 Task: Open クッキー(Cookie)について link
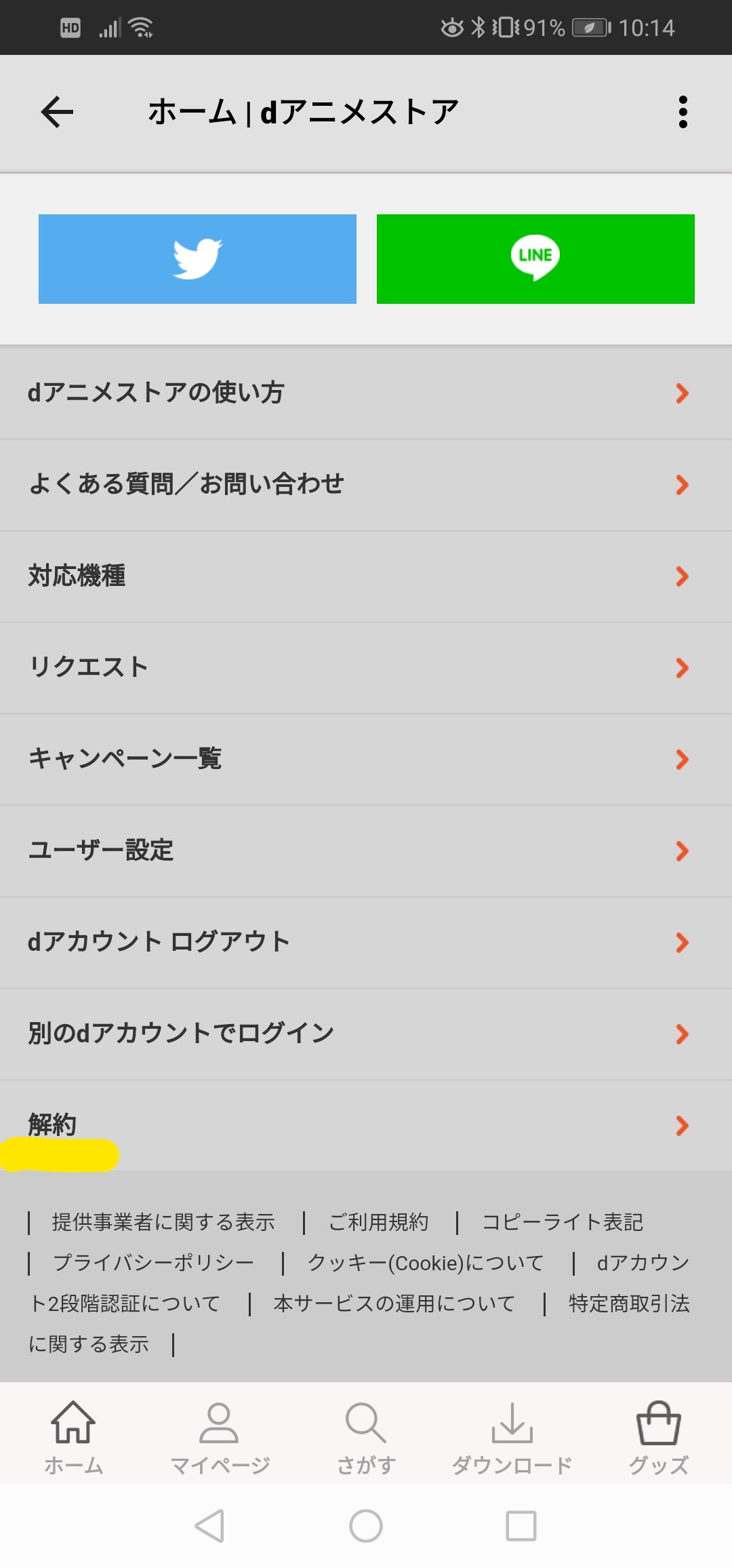tap(426, 1263)
